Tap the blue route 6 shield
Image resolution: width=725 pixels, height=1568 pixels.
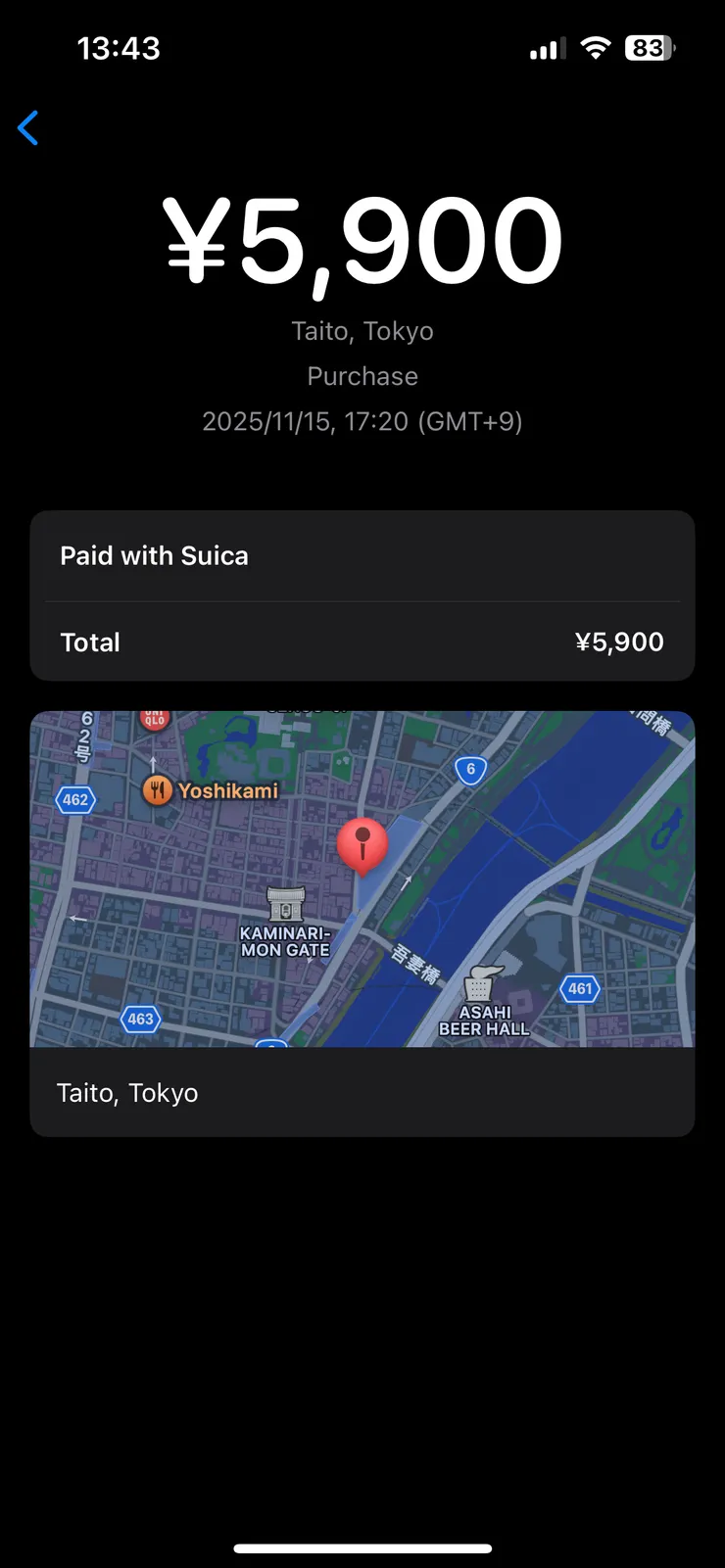(x=470, y=770)
